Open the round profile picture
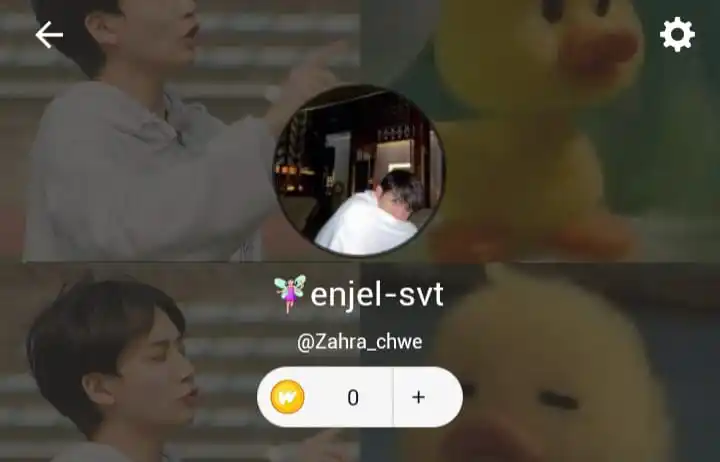Image resolution: width=720 pixels, height=462 pixels. tap(359, 170)
